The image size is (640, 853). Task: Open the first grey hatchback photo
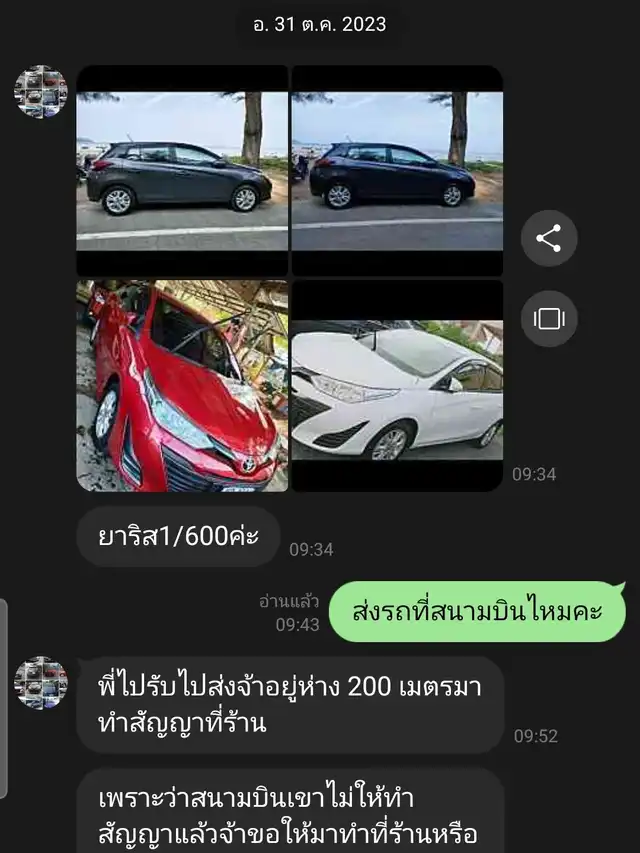click(182, 171)
